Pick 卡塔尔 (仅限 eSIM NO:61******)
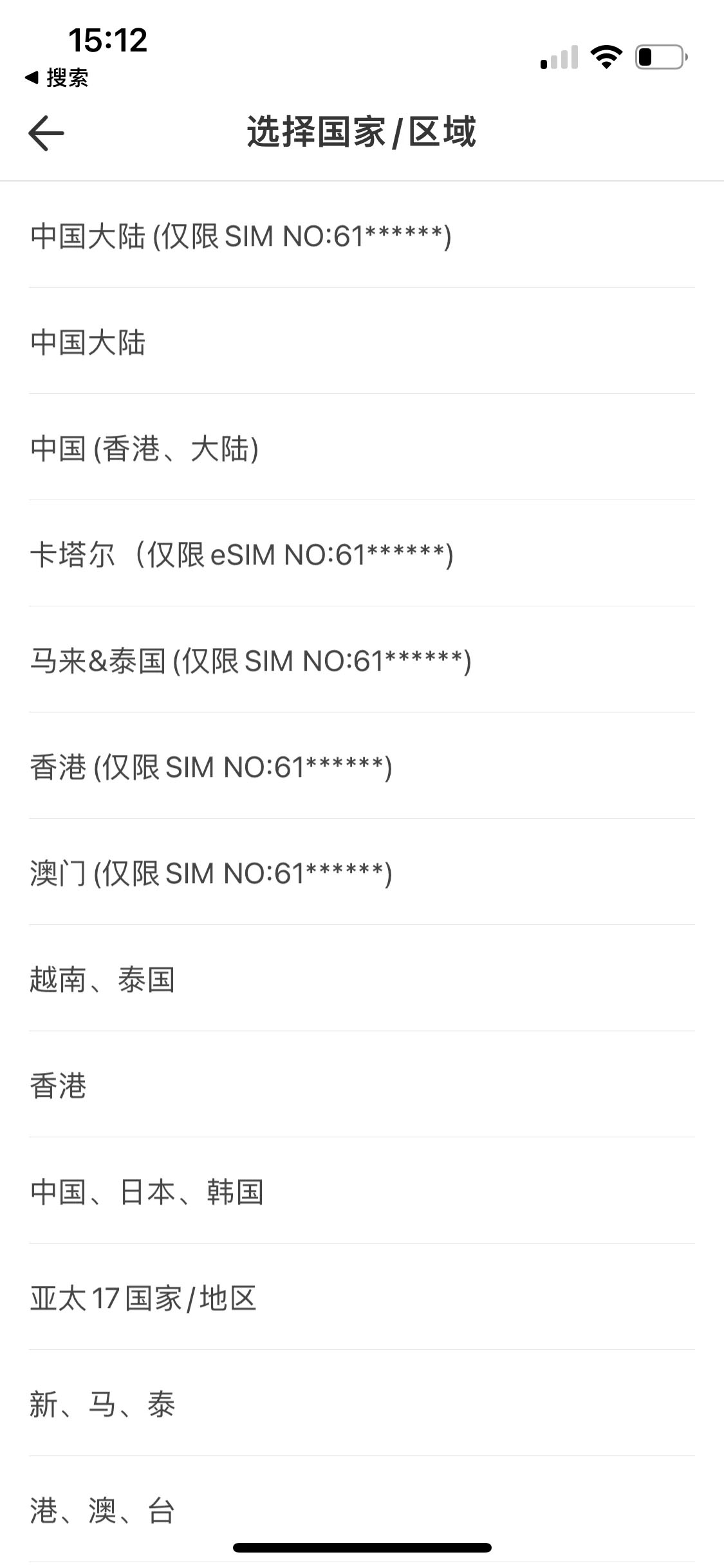Image resolution: width=724 pixels, height=1568 pixels. [x=242, y=554]
